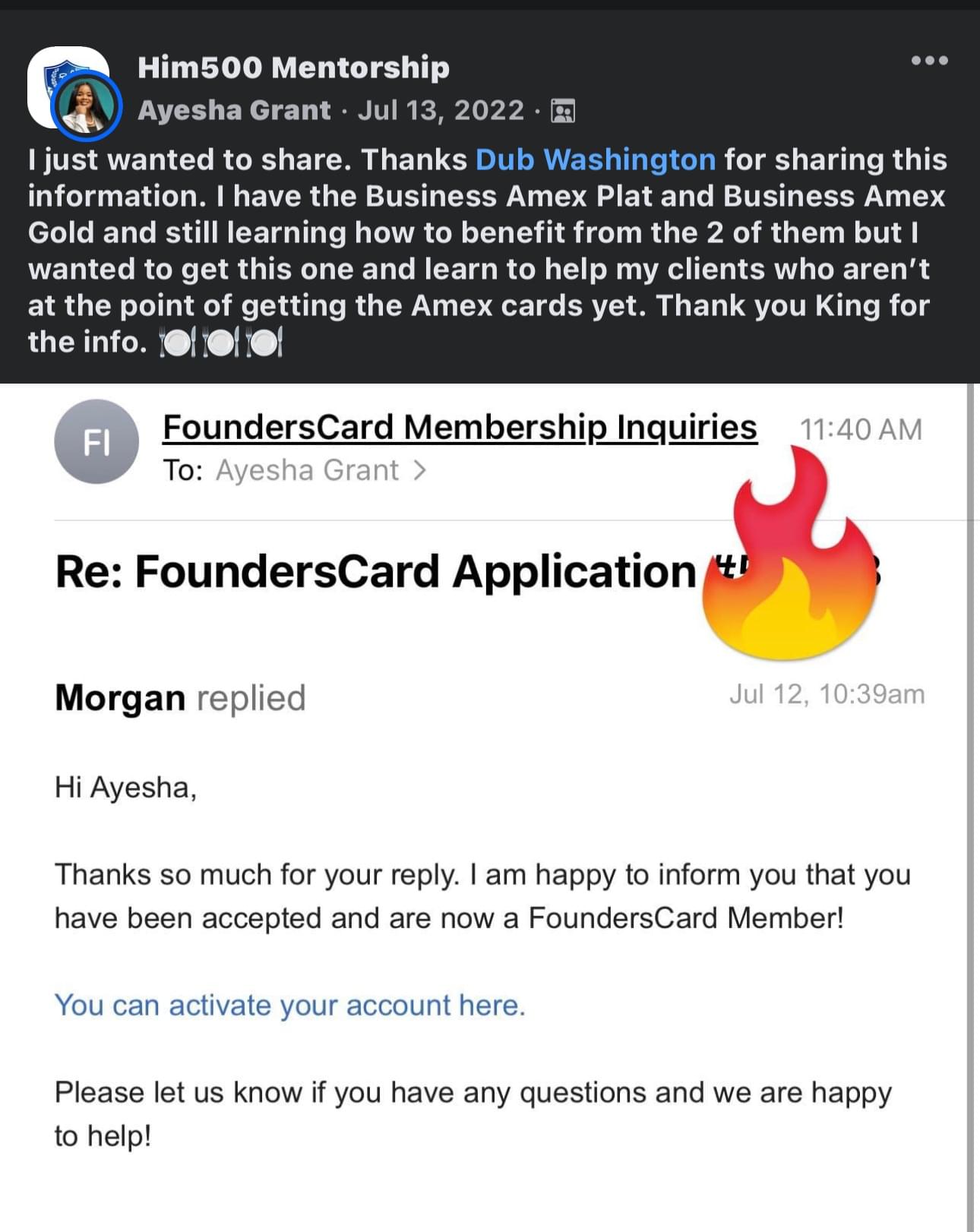980x1232 pixels.
Task: Open Dub Washington's tagged profile
Action: [x=595, y=160]
